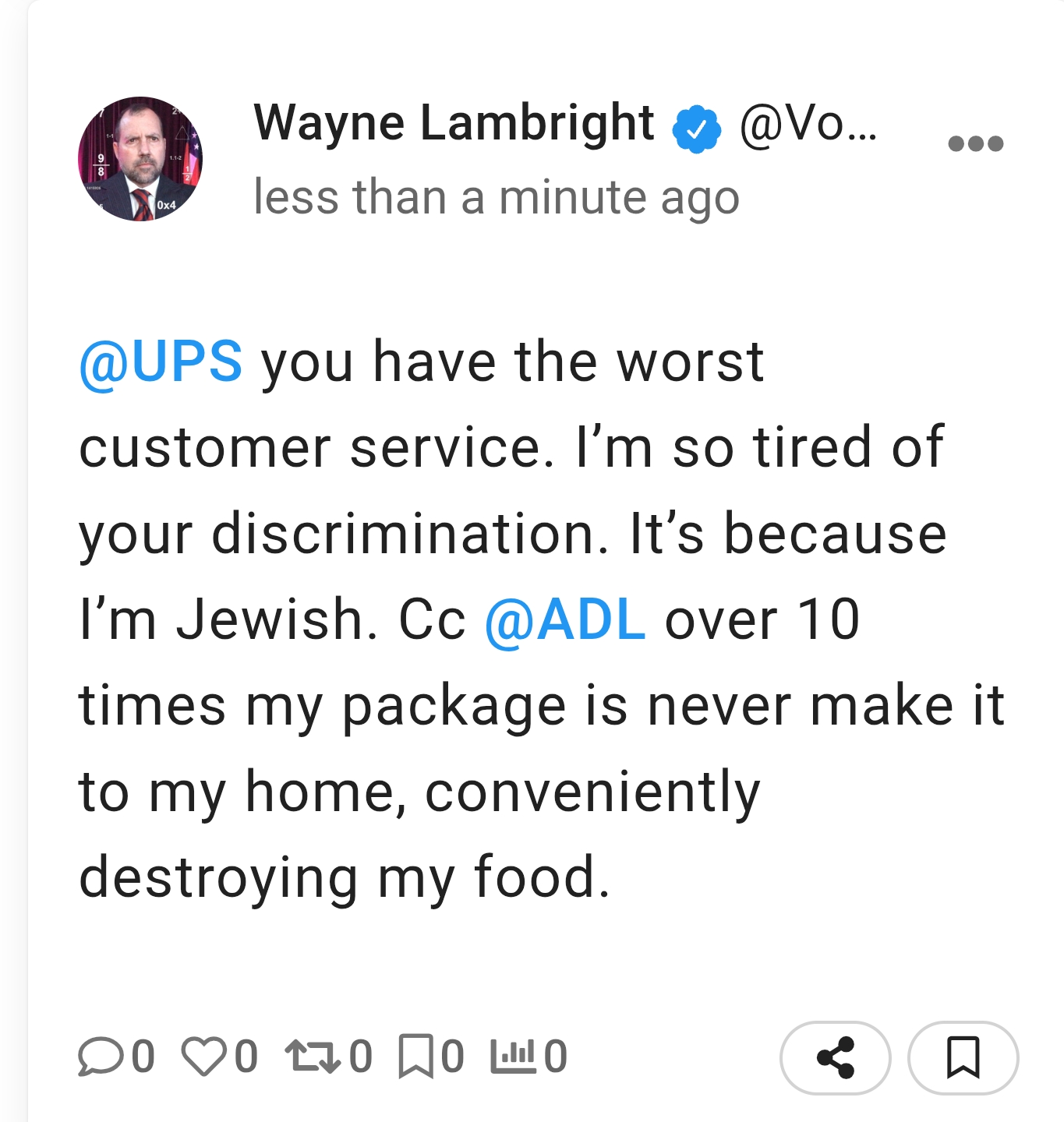The width and height of the screenshot is (1064, 1122).
Task: Like the post with the heart
Action: (203, 1057)
